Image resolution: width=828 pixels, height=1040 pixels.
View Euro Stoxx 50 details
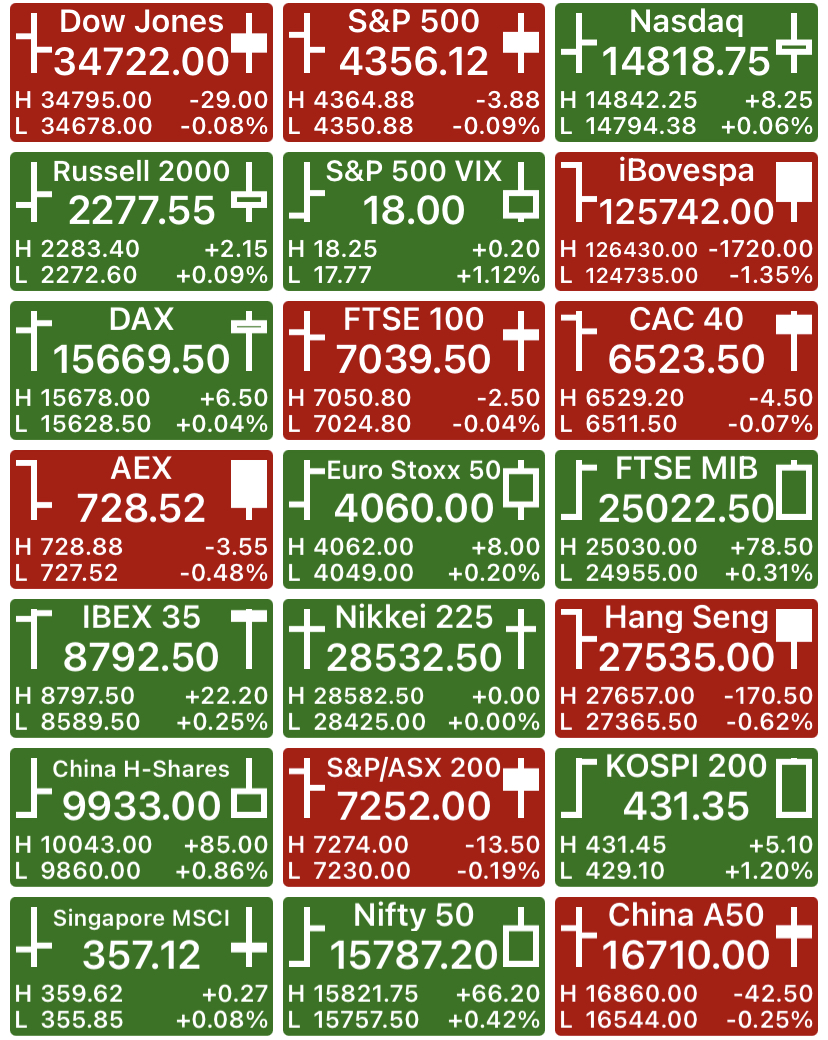pos(414,519)
